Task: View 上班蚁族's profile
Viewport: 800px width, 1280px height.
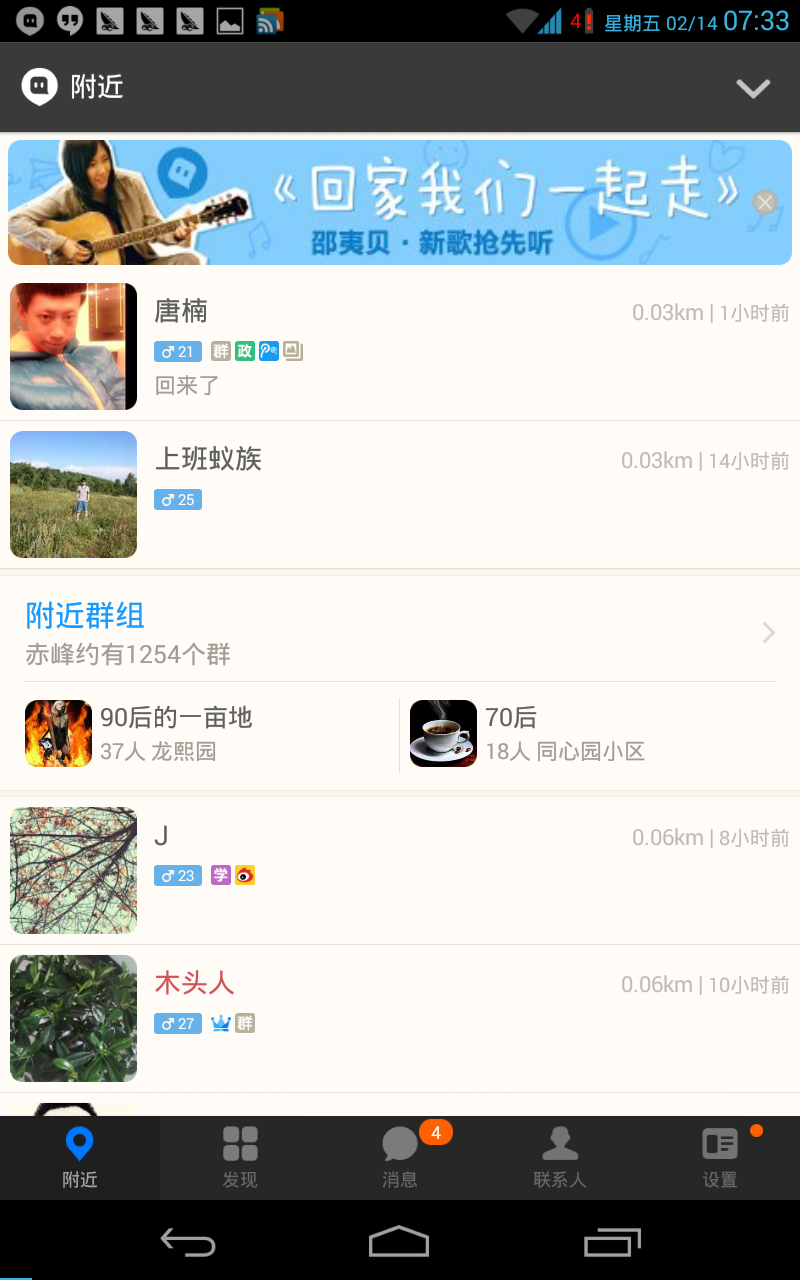Action: click(x=400, y=495)
